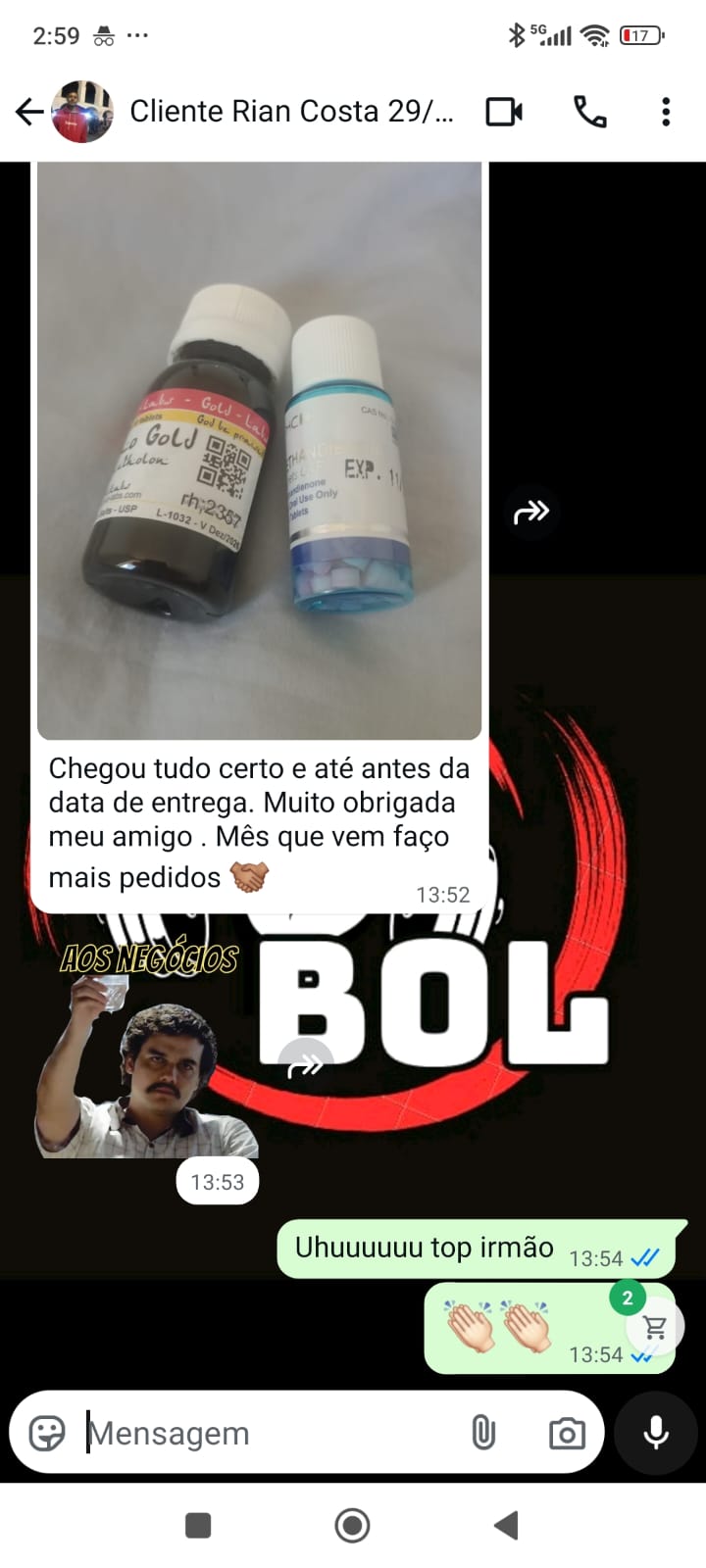Open the bottles photo

tap(259, 451)
